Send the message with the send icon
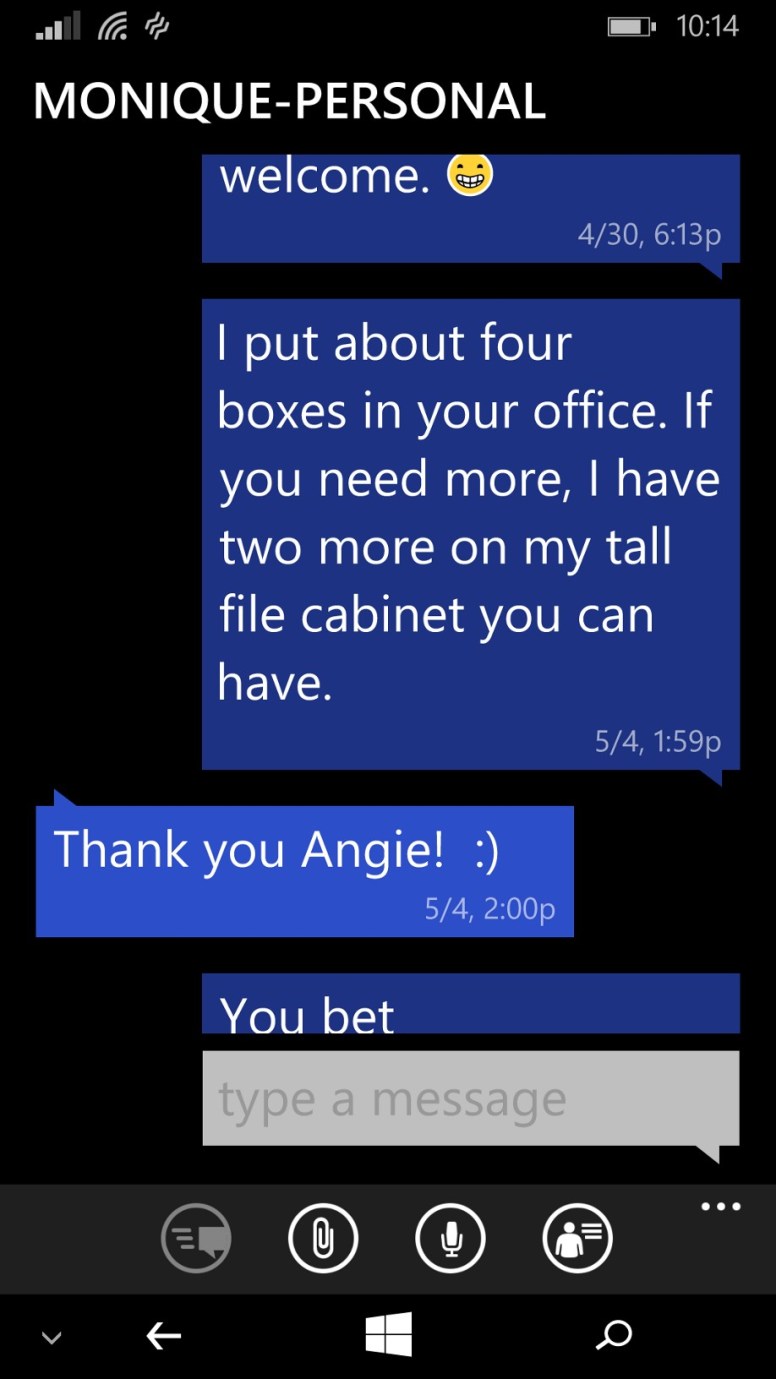Screen dimensions: 776x1379 196,1240
